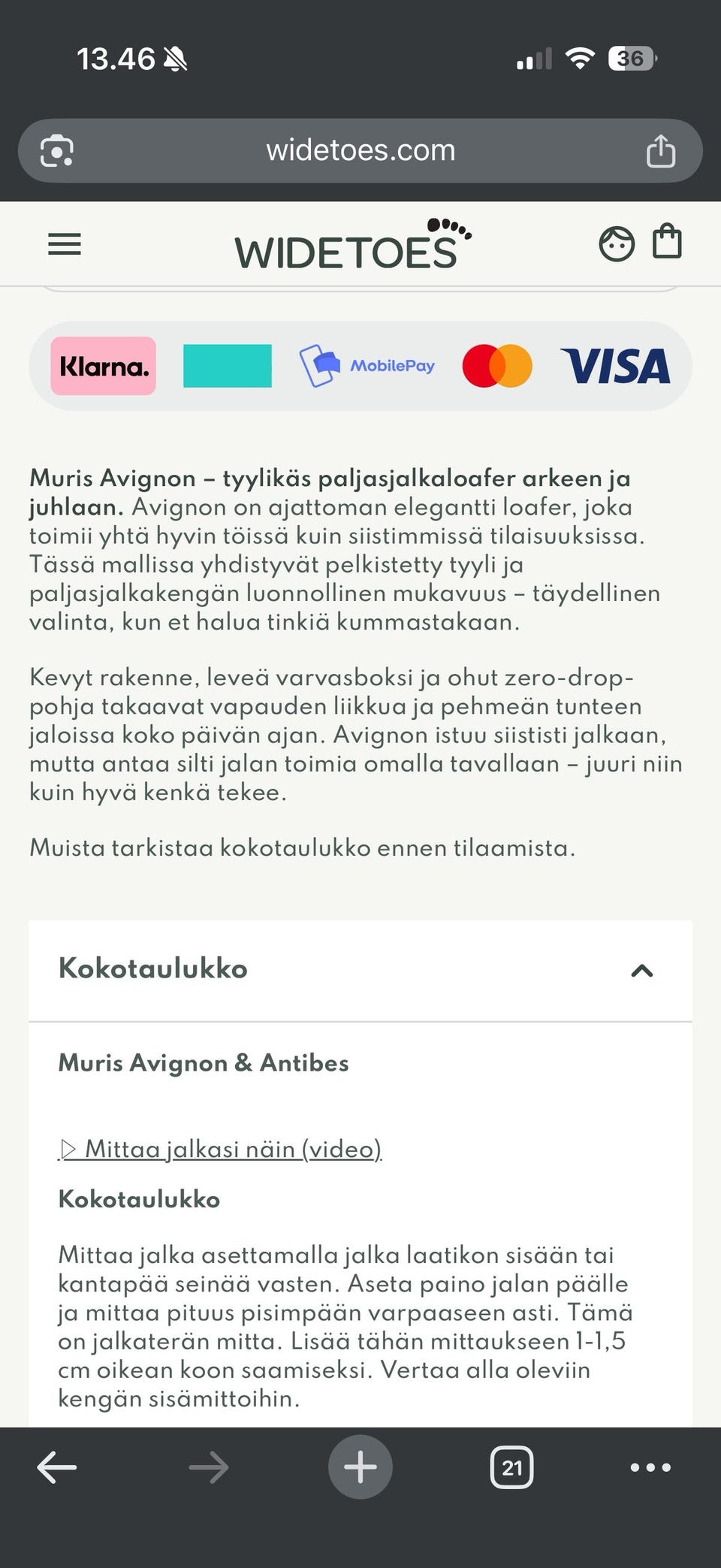Open the Mittaa jalkasi näin video link

(x=222, y=1150)
